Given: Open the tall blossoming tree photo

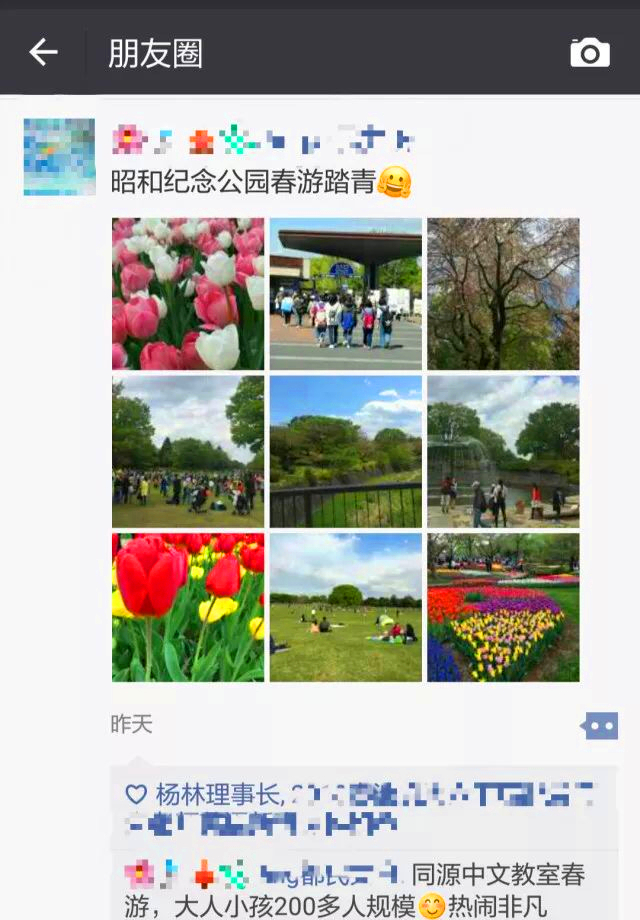Looking at the screenshot, I should click(503, 294).
